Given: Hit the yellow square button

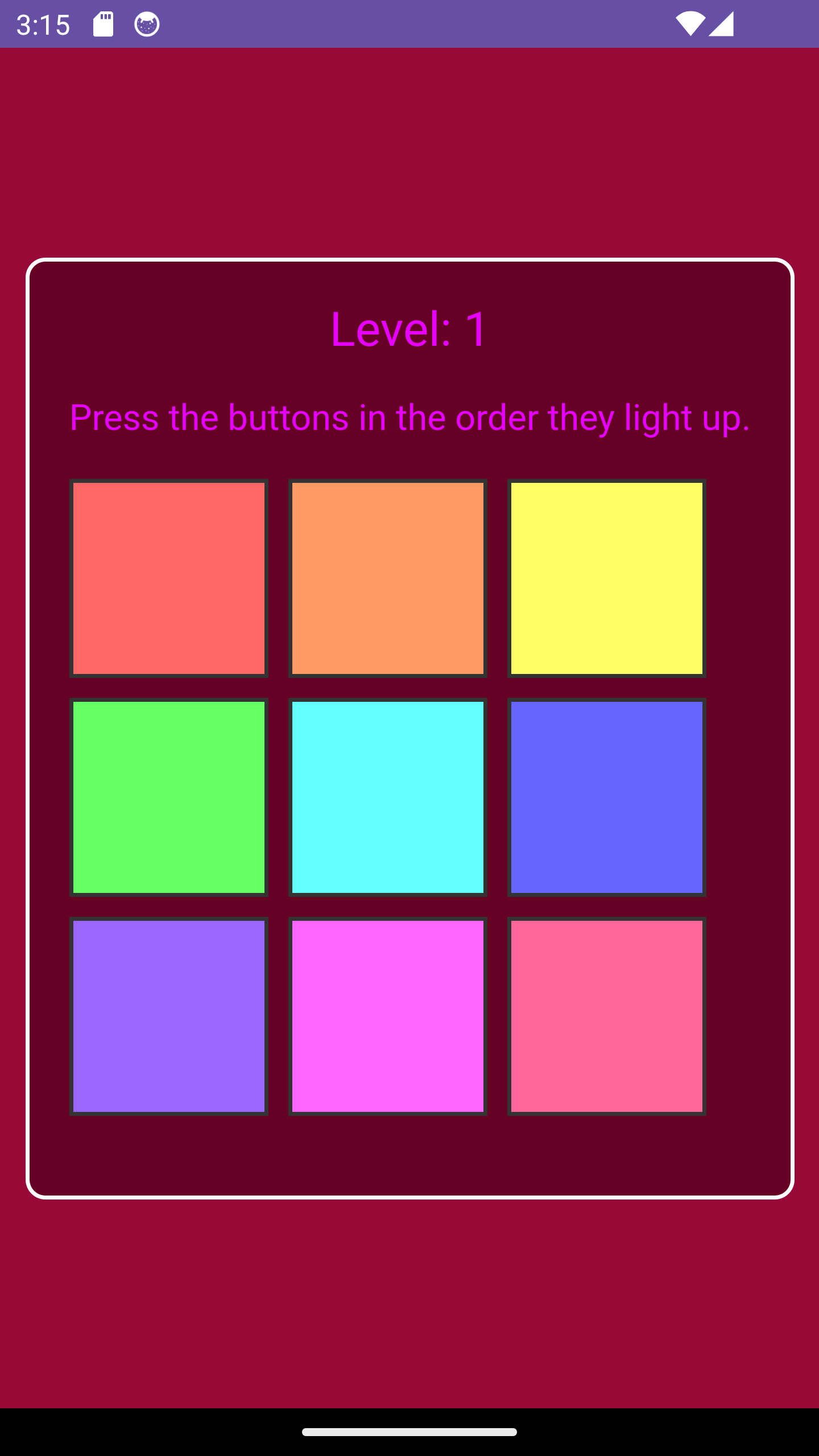Looking at the screenshot, I should 607,578.
